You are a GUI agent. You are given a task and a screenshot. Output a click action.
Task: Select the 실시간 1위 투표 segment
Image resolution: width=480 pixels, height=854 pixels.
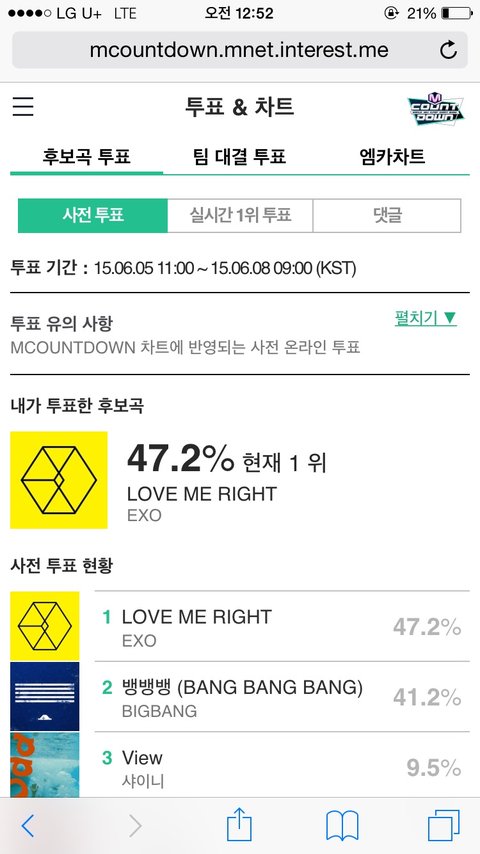pyautogui.click(x=240, y=215)
